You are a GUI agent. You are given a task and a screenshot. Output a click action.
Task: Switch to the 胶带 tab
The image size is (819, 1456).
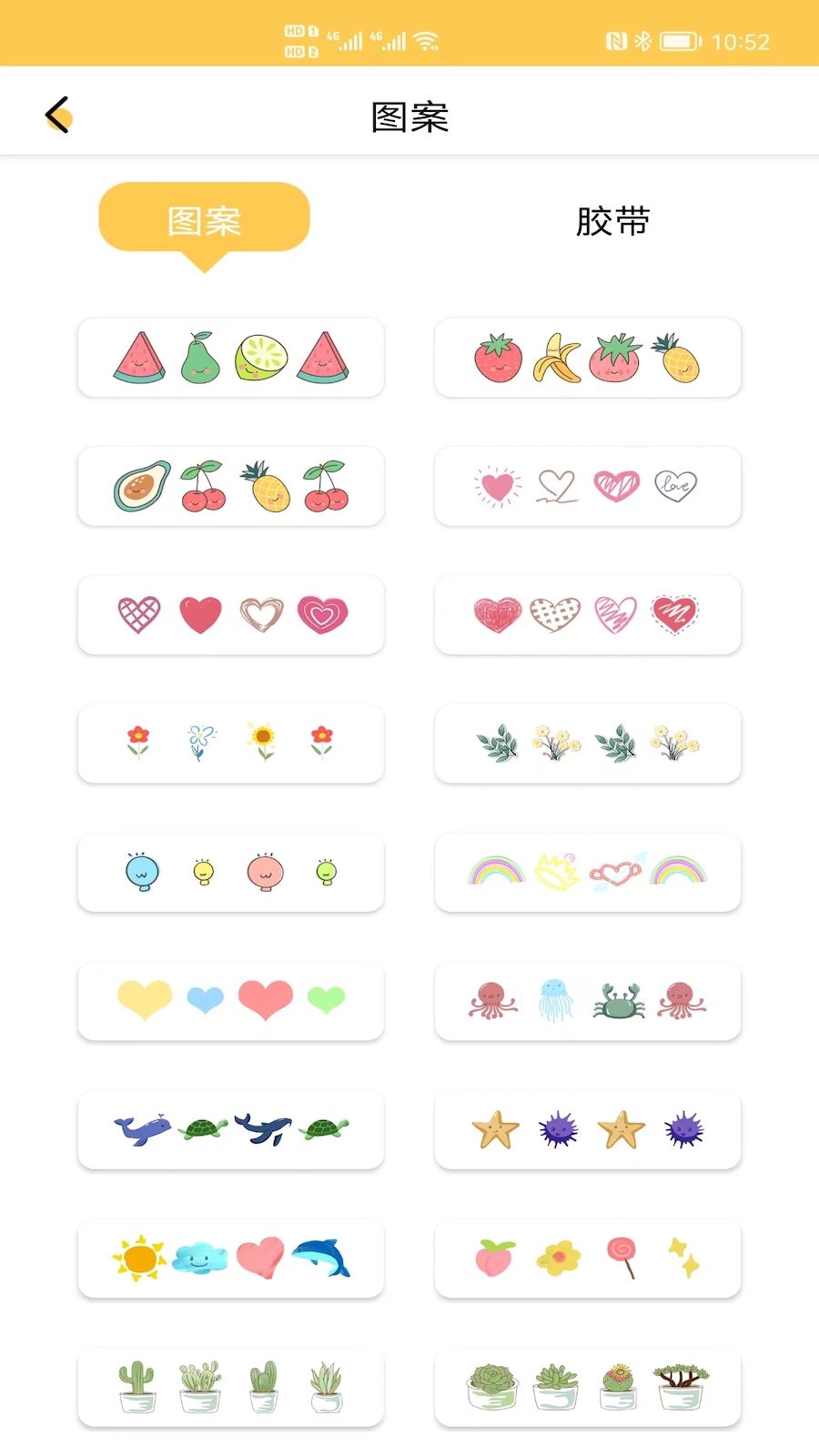(612, 221)
